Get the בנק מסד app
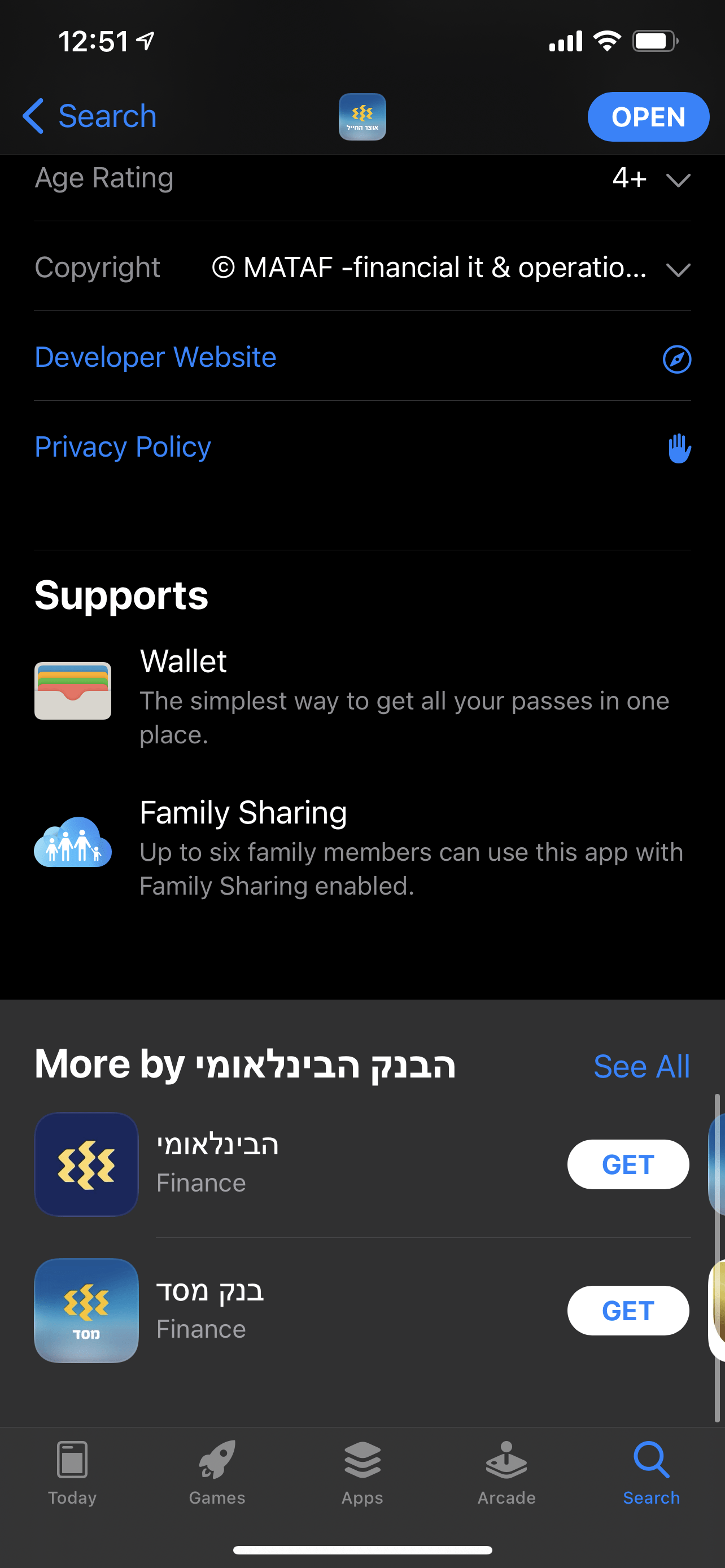 point(628,1311)
